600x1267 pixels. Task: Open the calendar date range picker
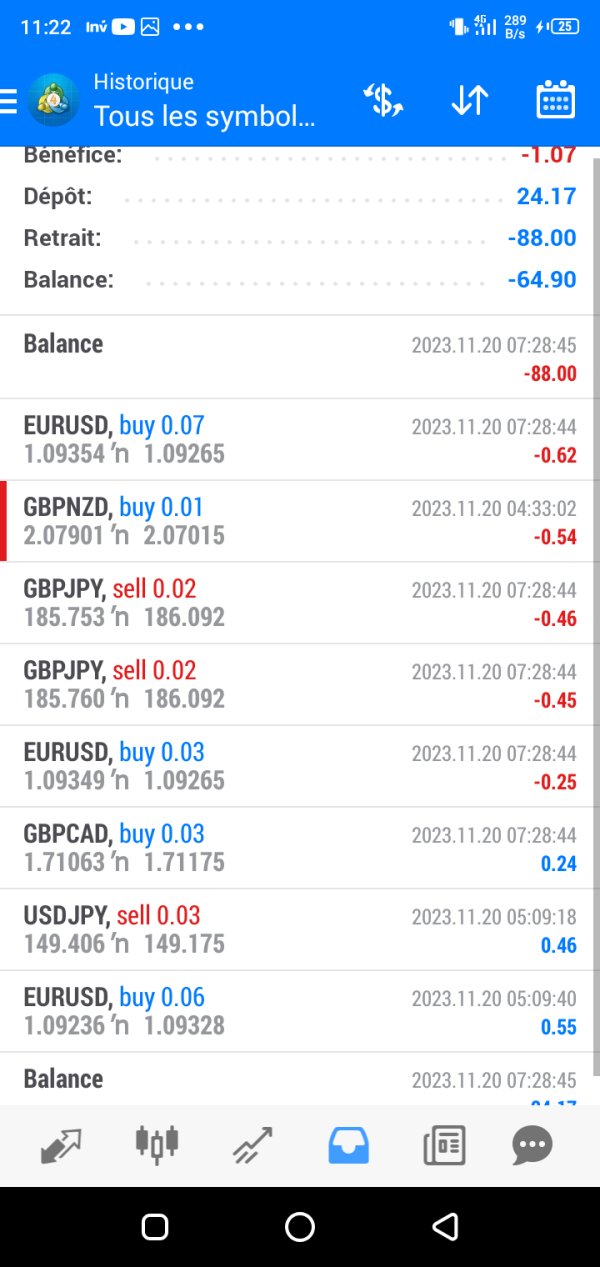point(555,100)
